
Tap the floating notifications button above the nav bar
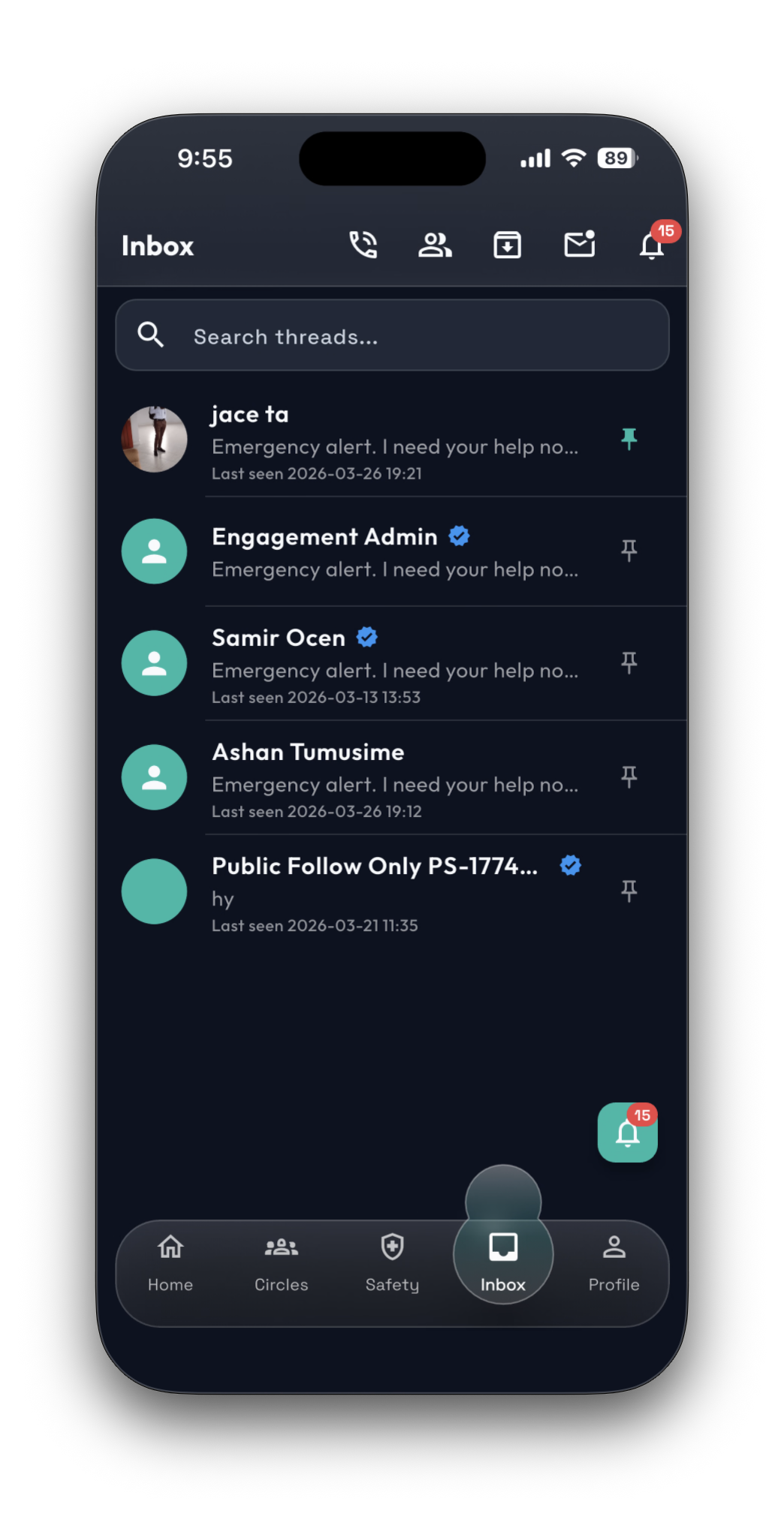click(x=627, y=1132)
